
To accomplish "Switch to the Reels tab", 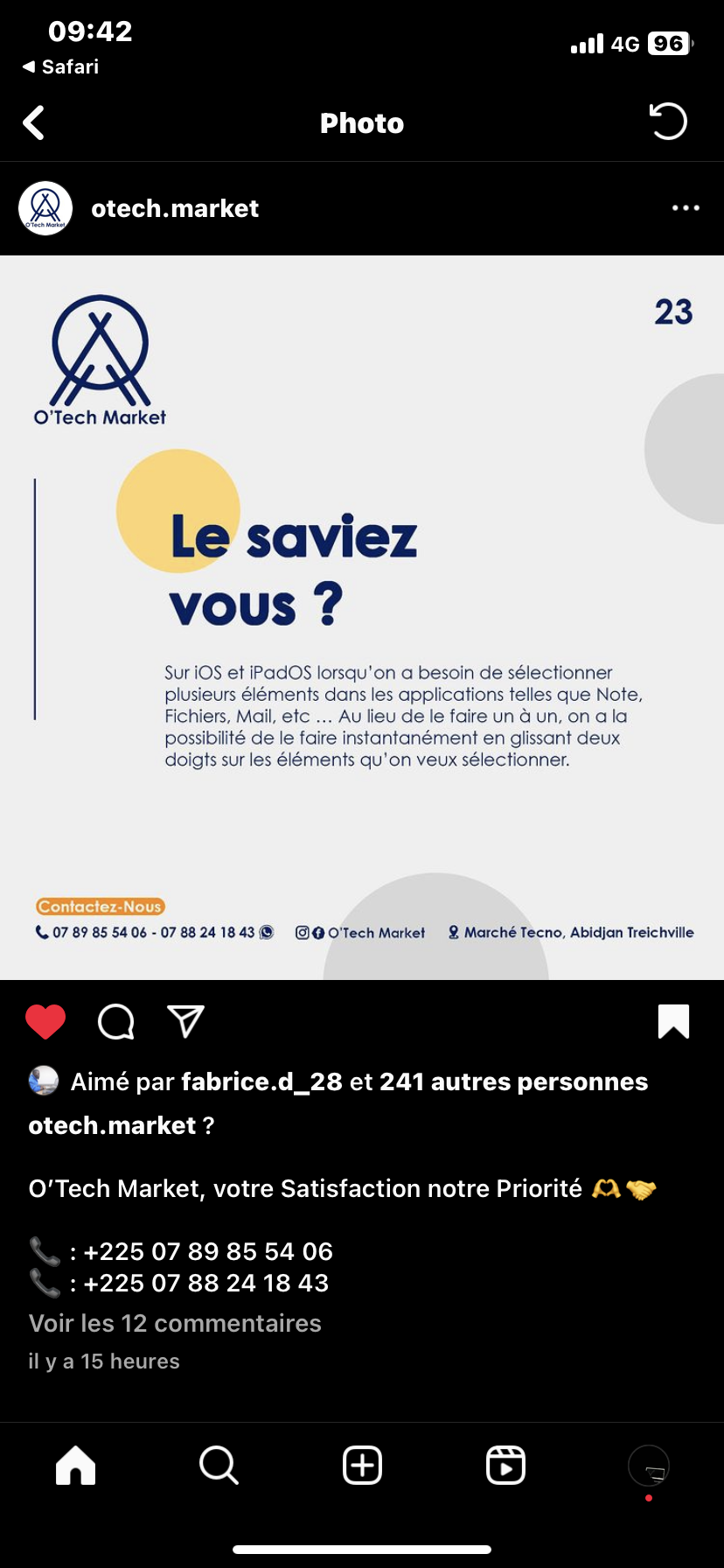I will pyautogui.click(x=505, y=1465).
